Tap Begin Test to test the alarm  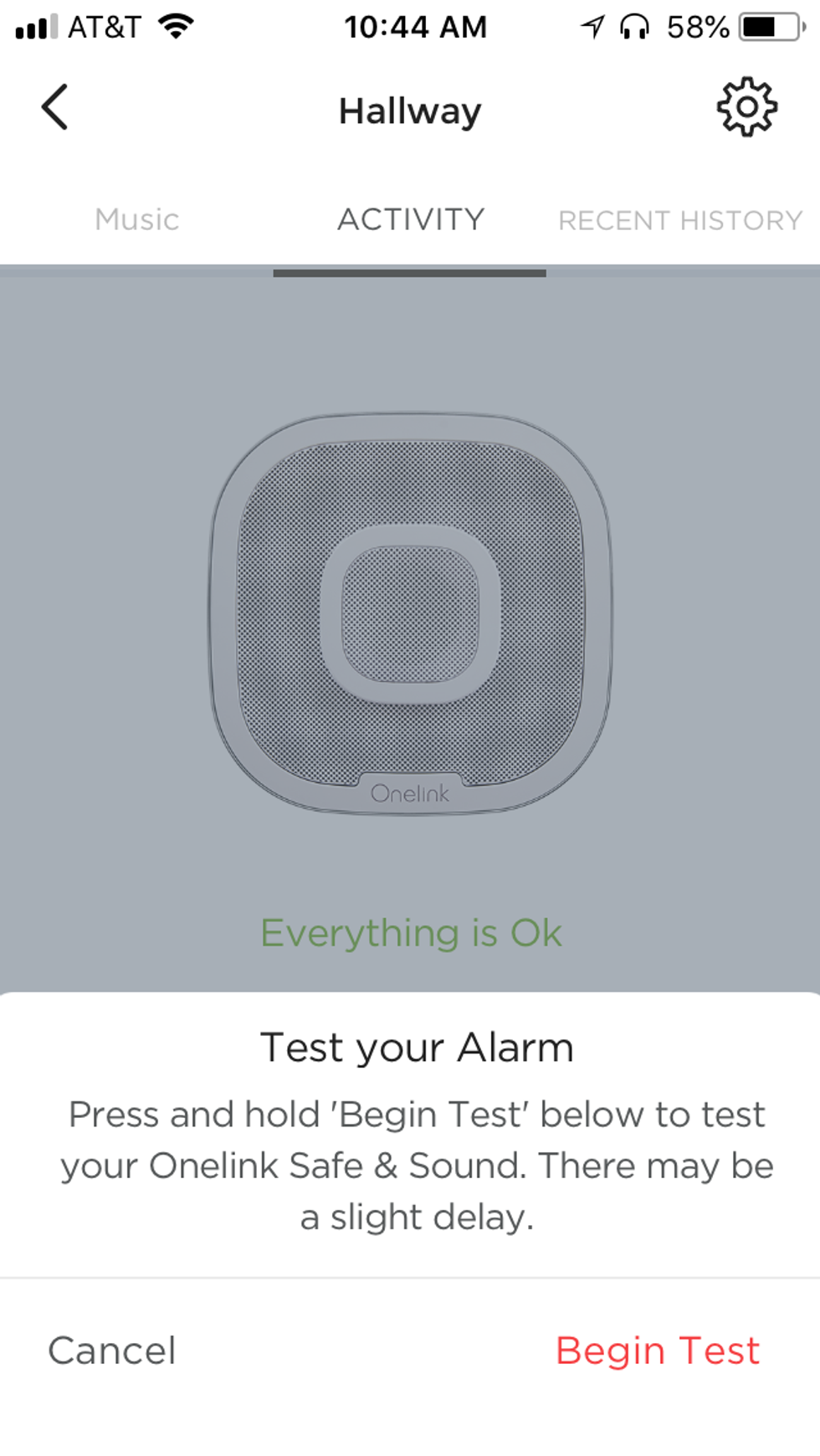pyautogui.click(x=658, y=1351)
